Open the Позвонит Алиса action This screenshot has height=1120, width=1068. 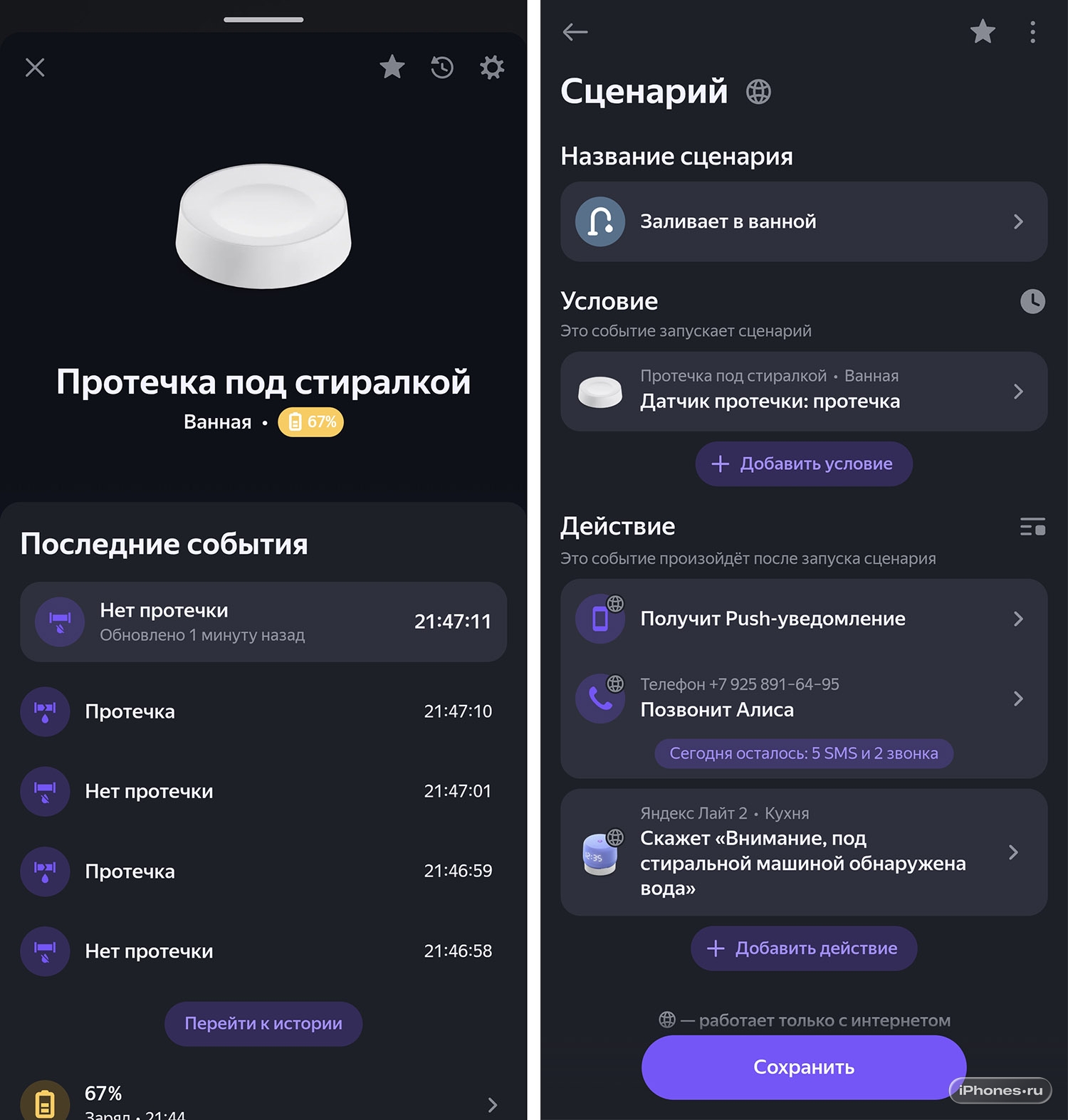click(803, 698)
